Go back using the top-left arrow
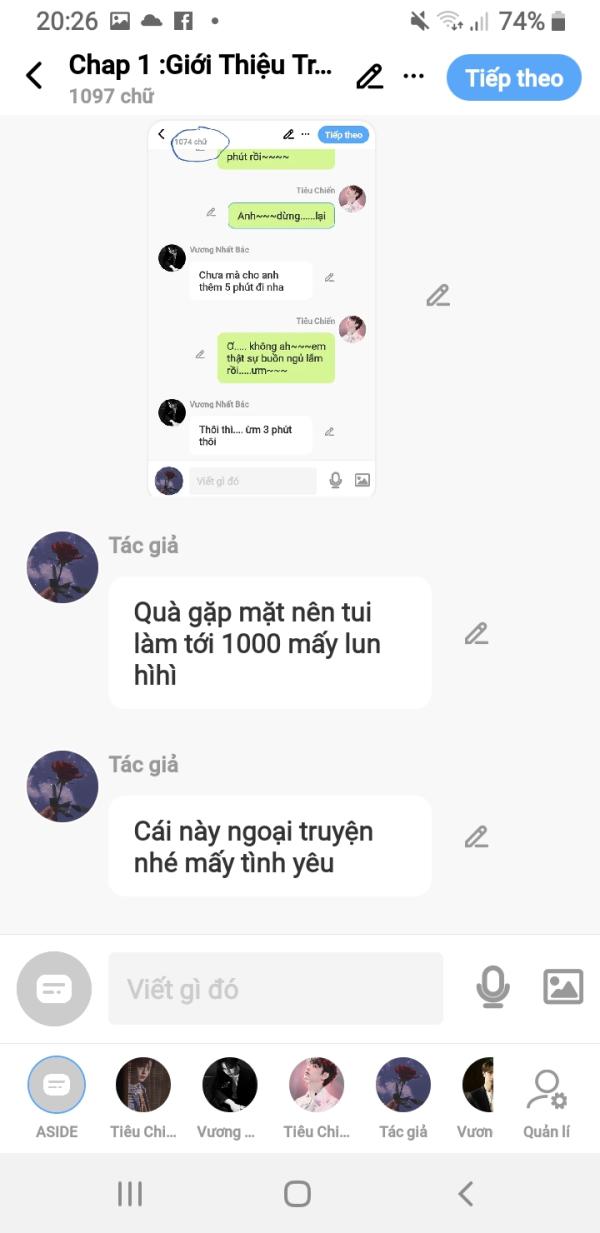Screen dimensions: 600x1233 [34, 76]
